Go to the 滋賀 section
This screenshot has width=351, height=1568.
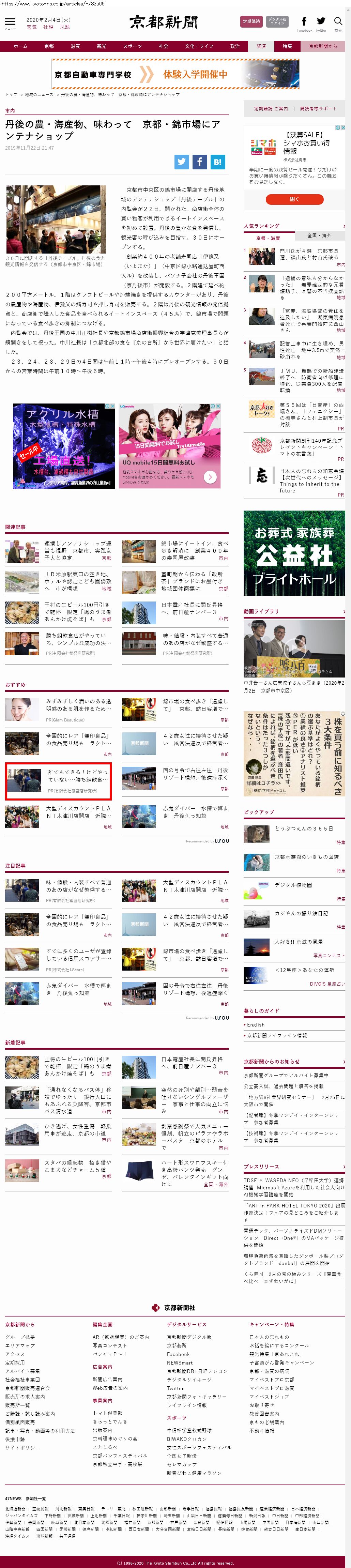click(75, 46)
